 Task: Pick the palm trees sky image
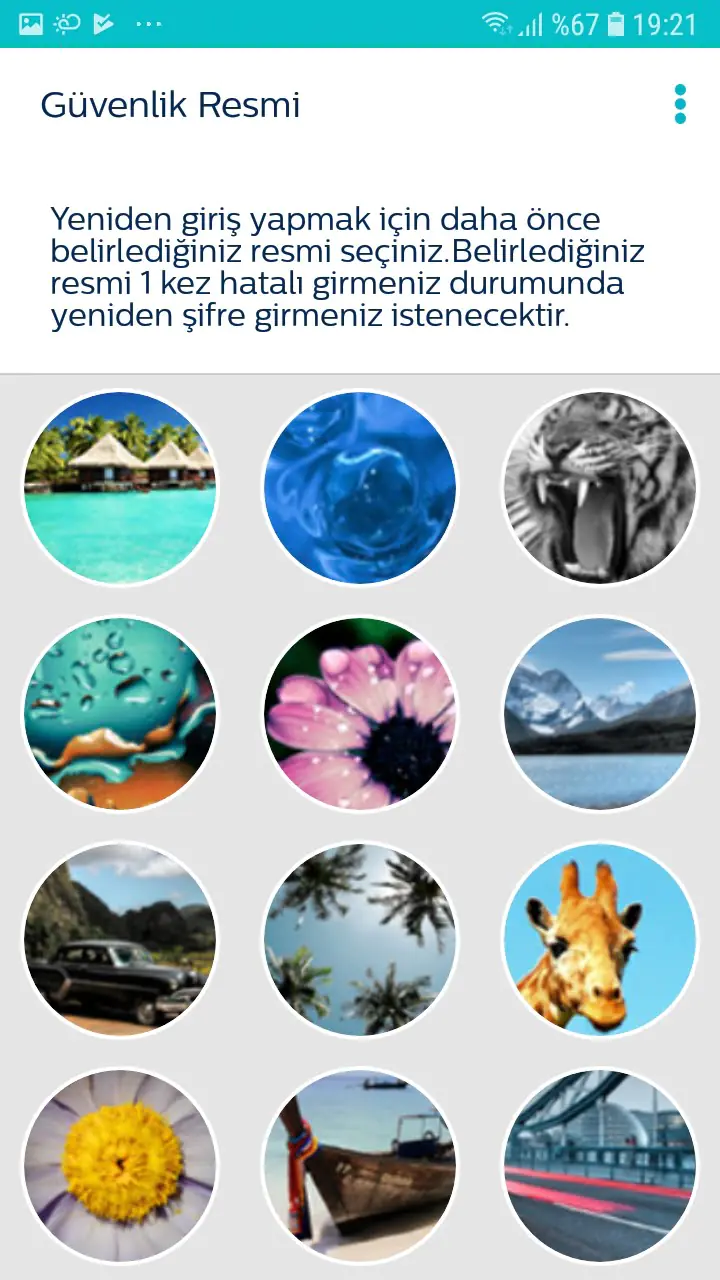360,940
